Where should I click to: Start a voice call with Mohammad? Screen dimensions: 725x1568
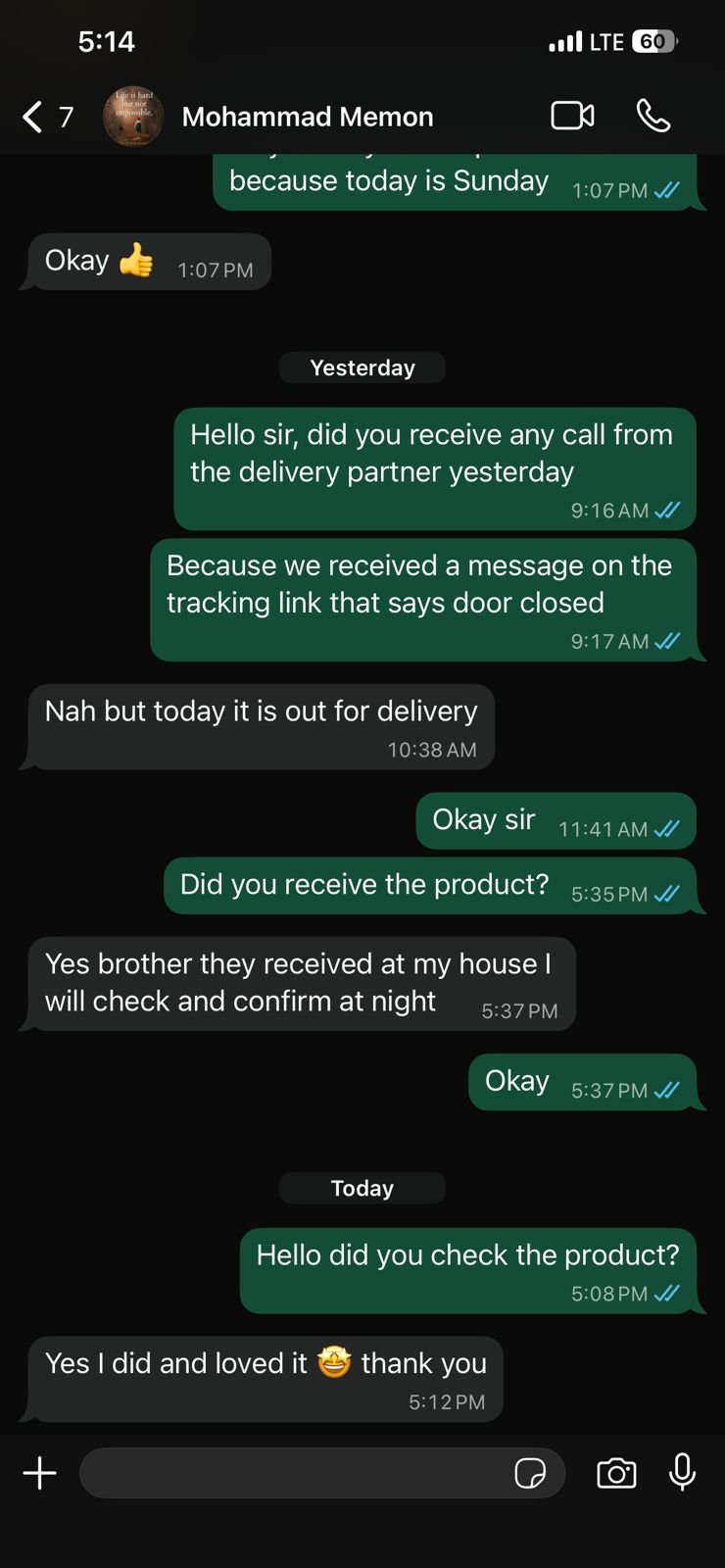pyautogui.click(x=652, y=116)
